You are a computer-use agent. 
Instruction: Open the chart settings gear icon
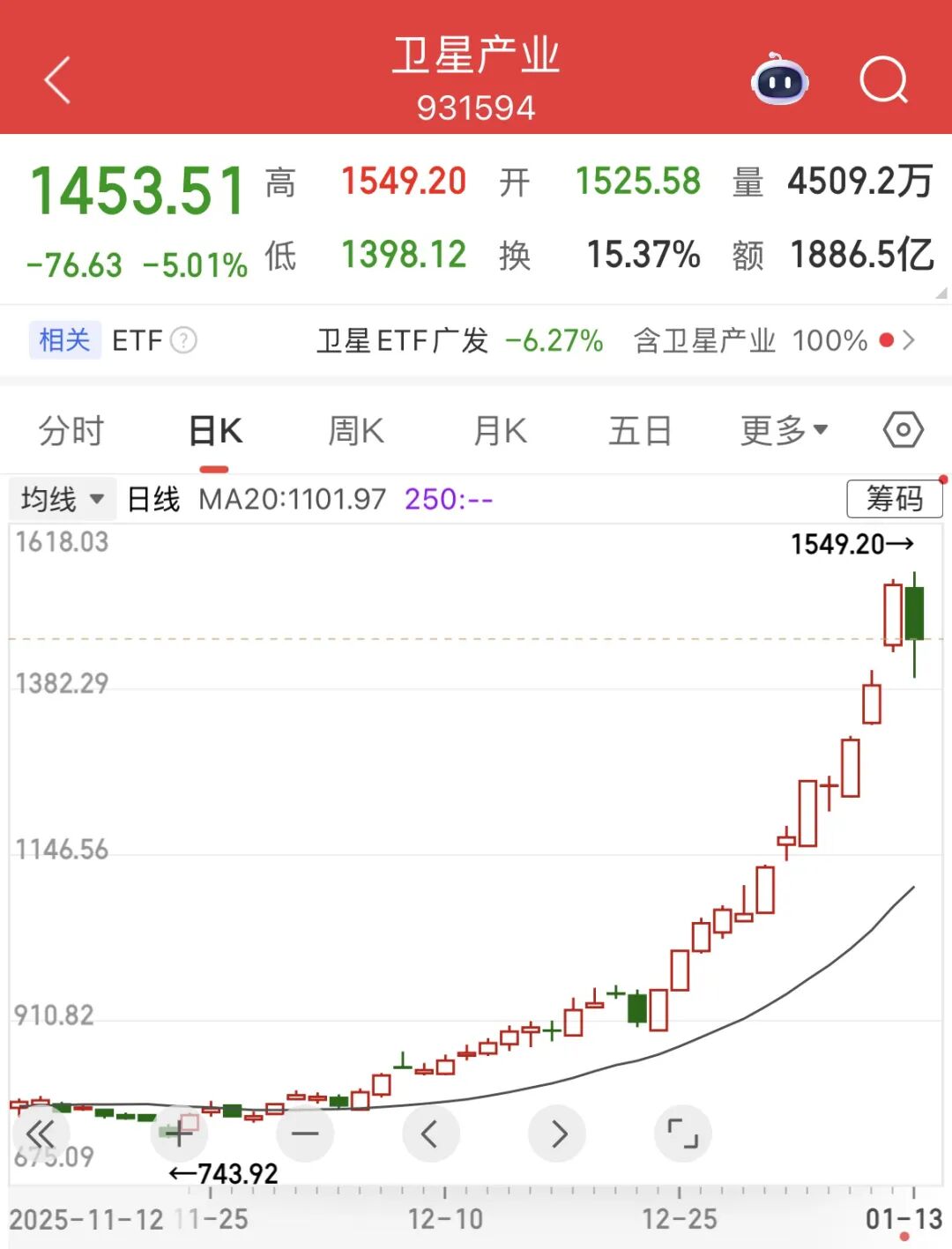coord(901,430)
